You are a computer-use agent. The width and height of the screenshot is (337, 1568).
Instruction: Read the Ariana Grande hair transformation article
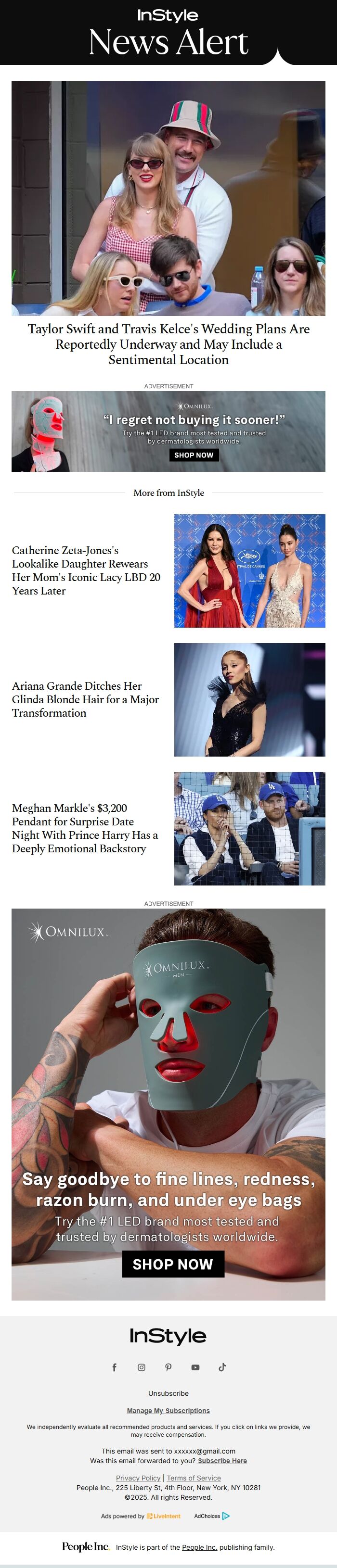85,699
